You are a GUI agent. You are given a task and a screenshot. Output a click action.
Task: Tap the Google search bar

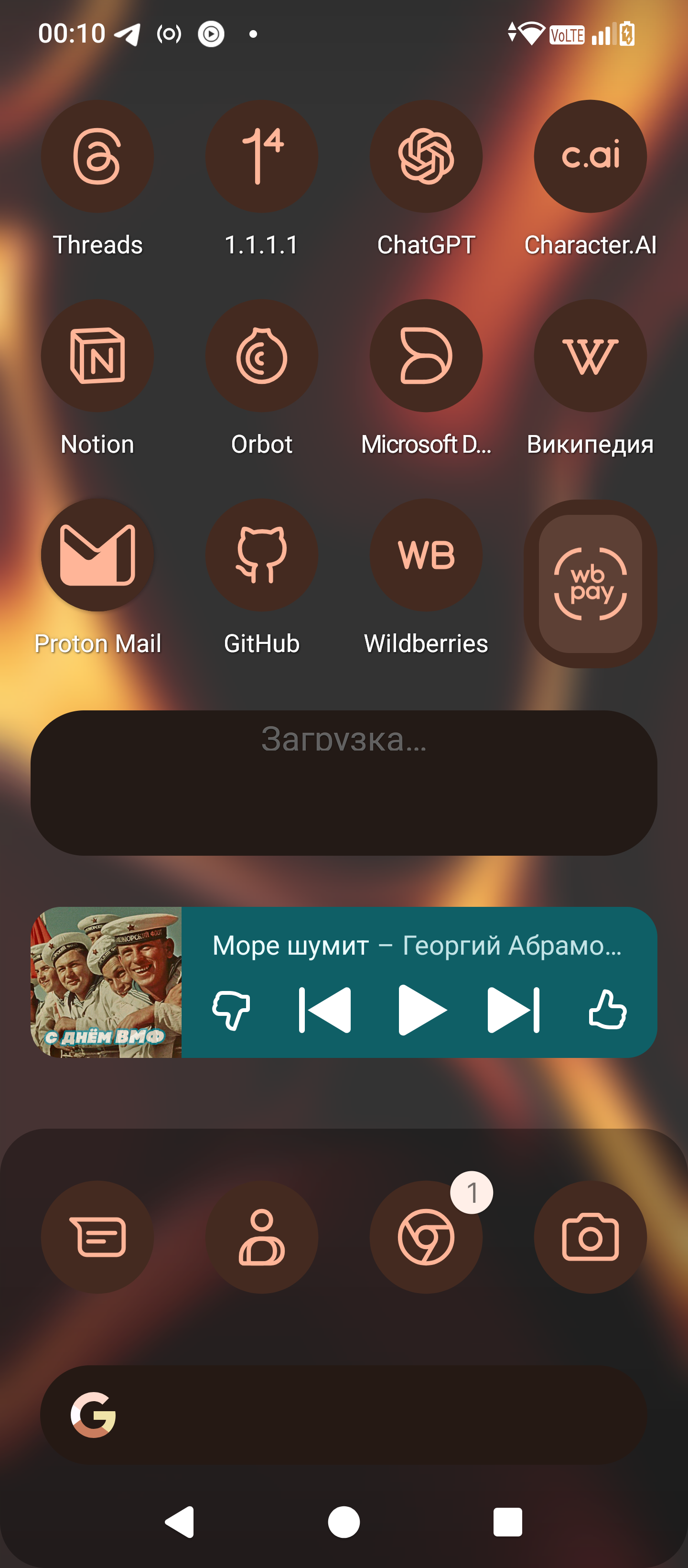point(344,1415)
